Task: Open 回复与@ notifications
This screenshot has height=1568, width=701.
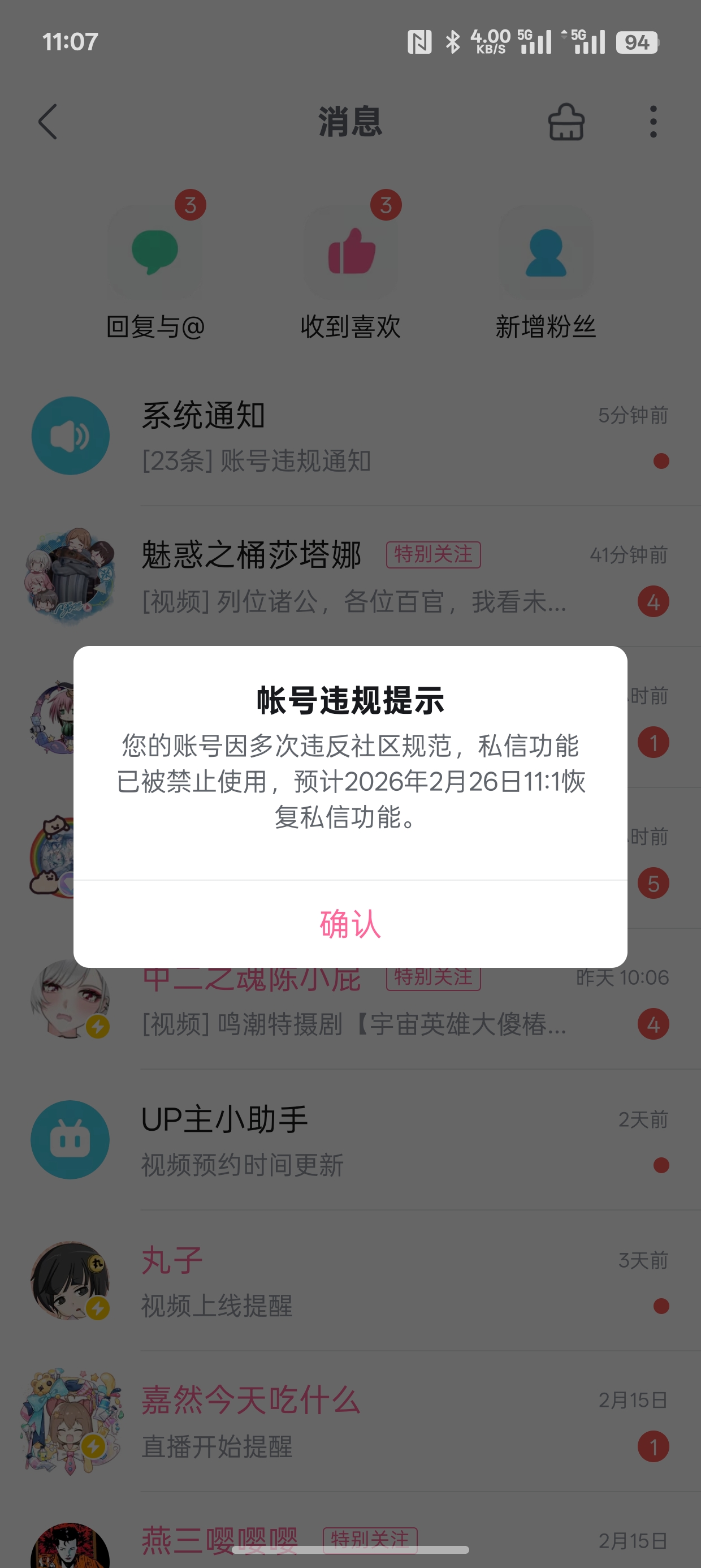Action: click(155, 272)
